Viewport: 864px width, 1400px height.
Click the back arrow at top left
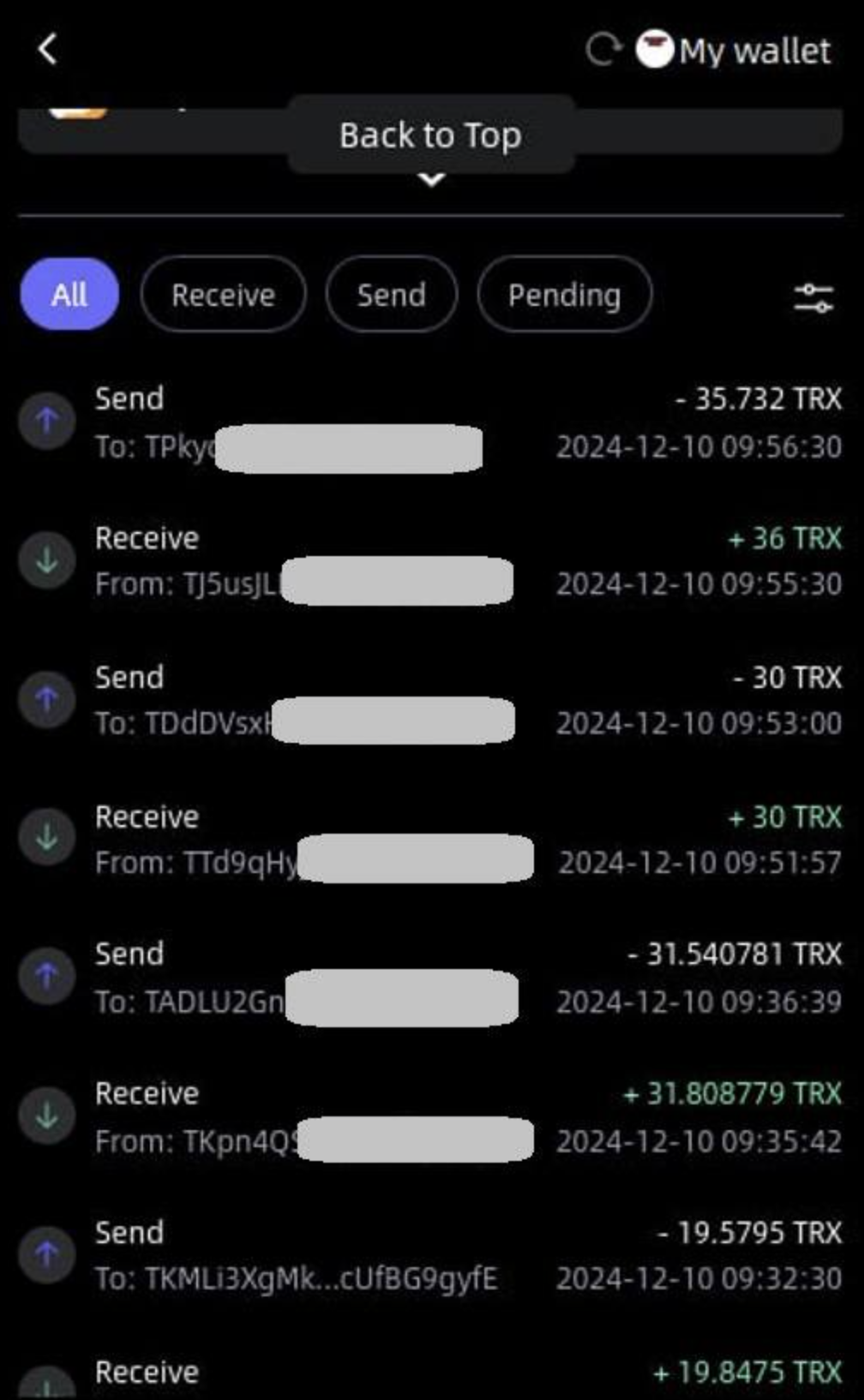47,47
